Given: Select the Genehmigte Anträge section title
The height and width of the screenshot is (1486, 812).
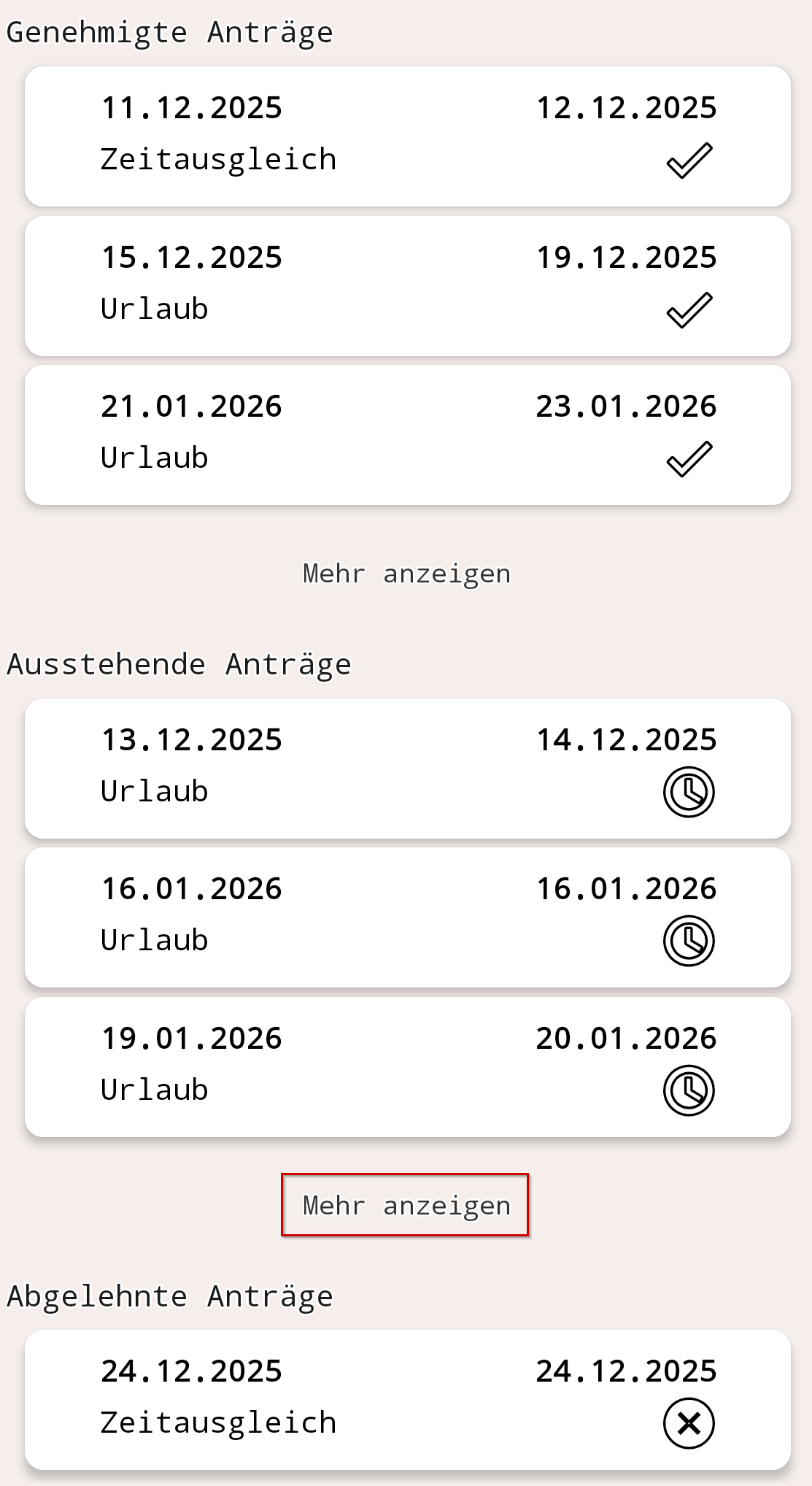Looking at the screenshot, I should point(169,31).
